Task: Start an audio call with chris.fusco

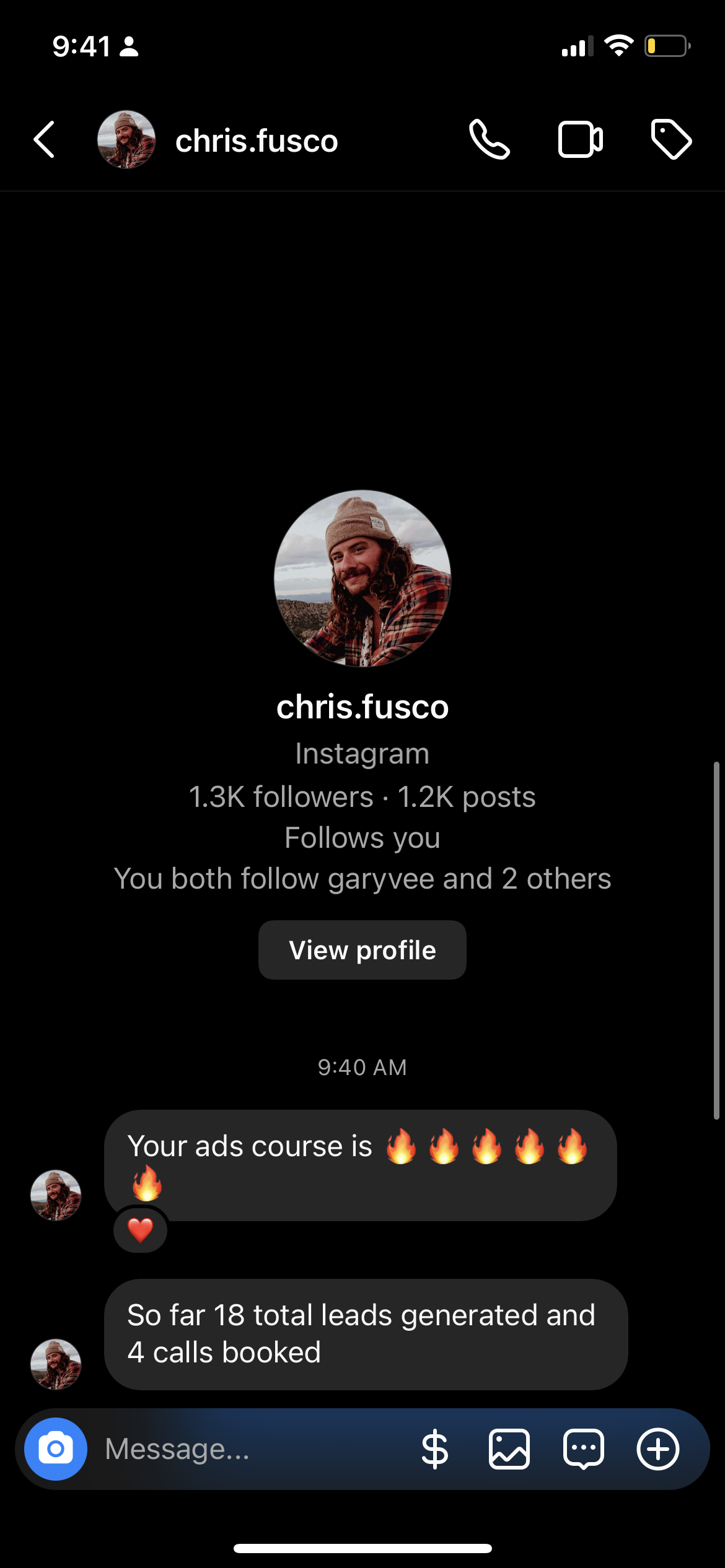Action: tap(489, 140)
